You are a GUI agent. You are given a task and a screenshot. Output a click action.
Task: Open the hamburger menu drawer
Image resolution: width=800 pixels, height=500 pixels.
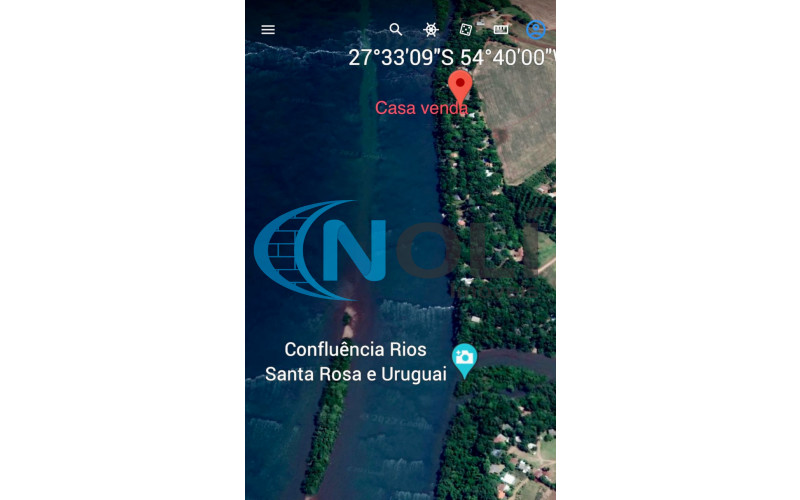(268, 30)
